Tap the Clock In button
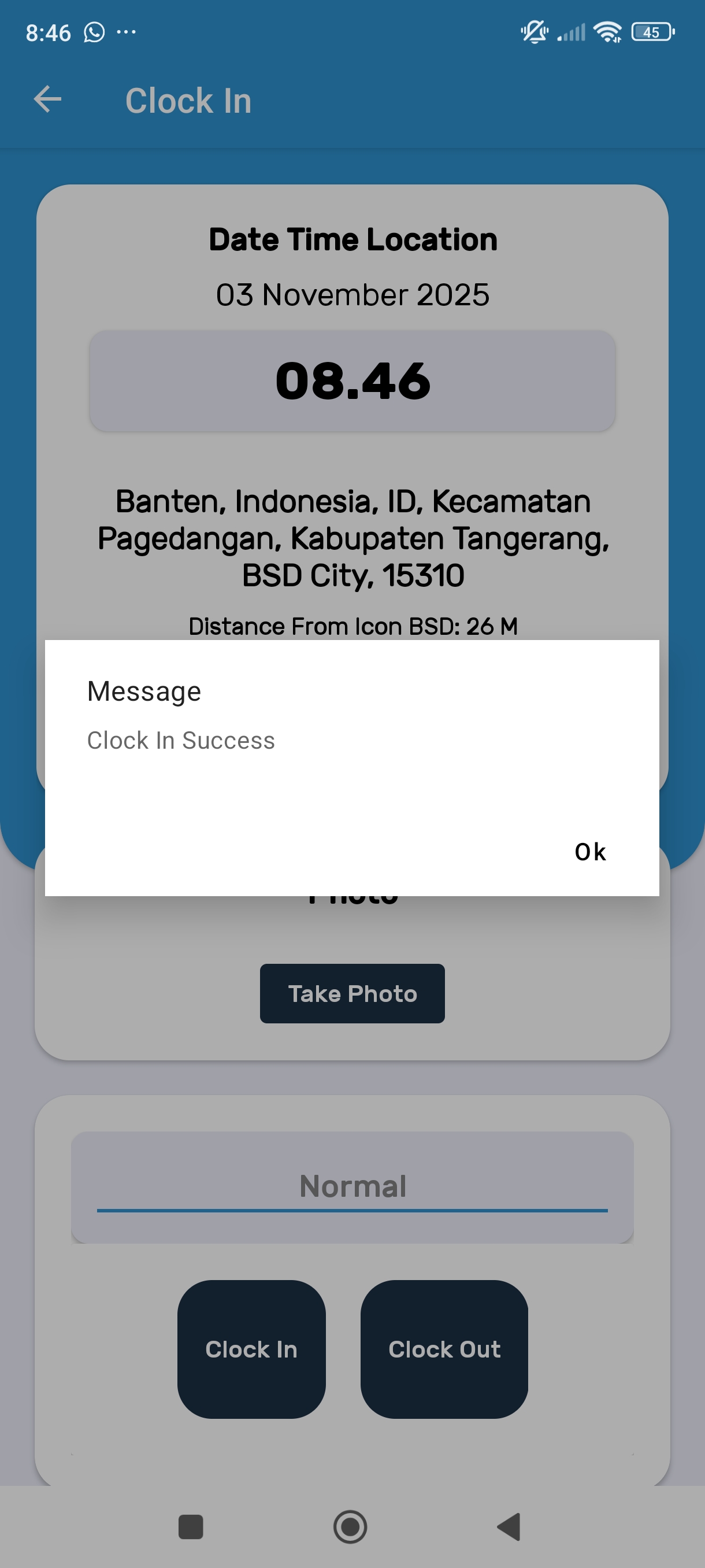 coord(251,1349)
